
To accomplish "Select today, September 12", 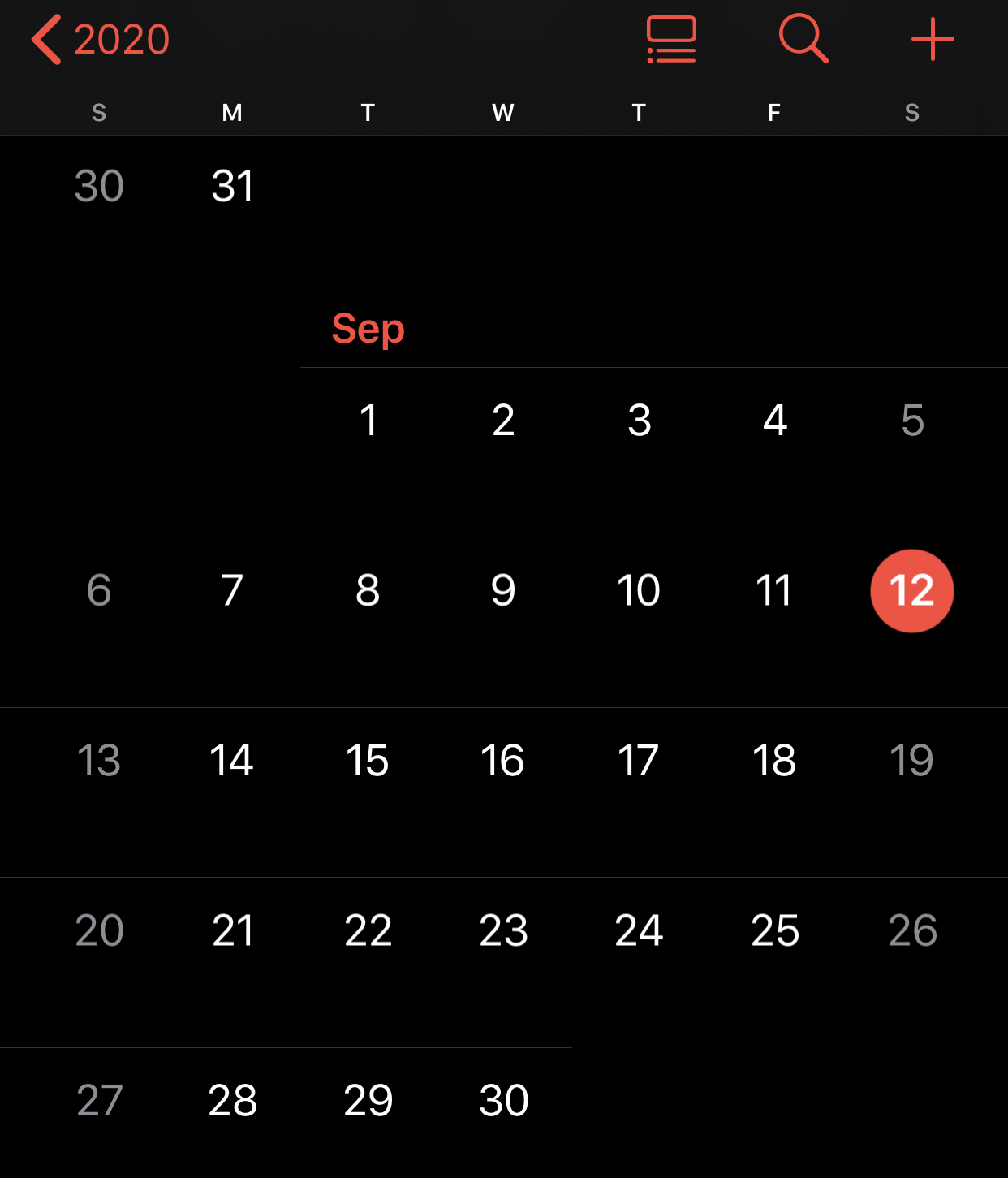I will point(911,590).
